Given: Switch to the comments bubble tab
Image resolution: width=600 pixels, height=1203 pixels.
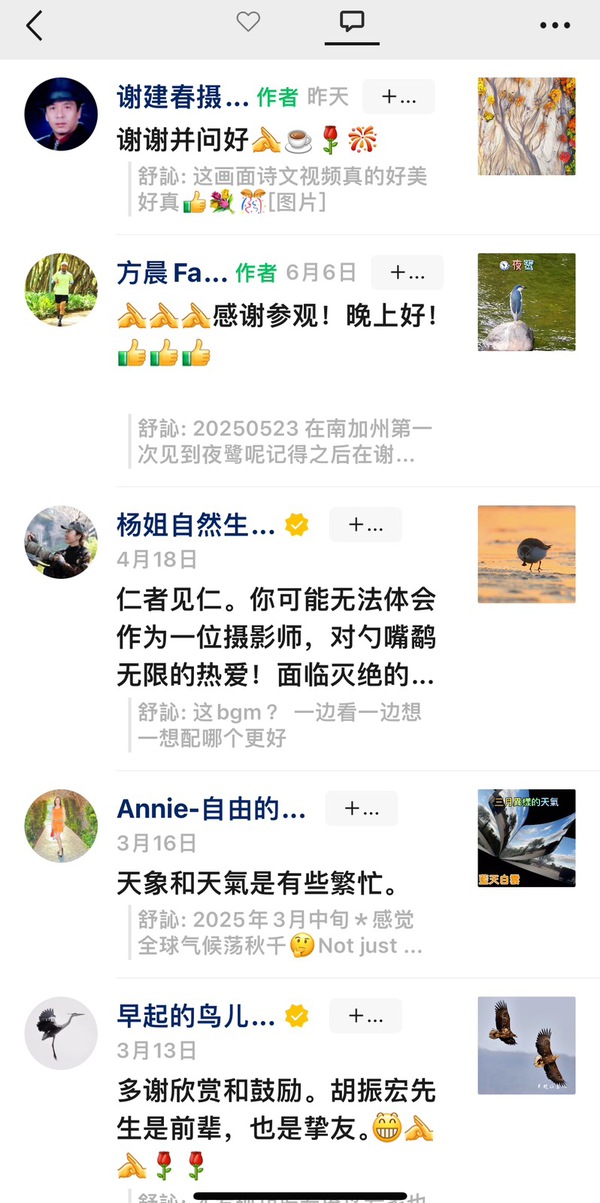Looking at the screenshot, I should tap(351, 22).
